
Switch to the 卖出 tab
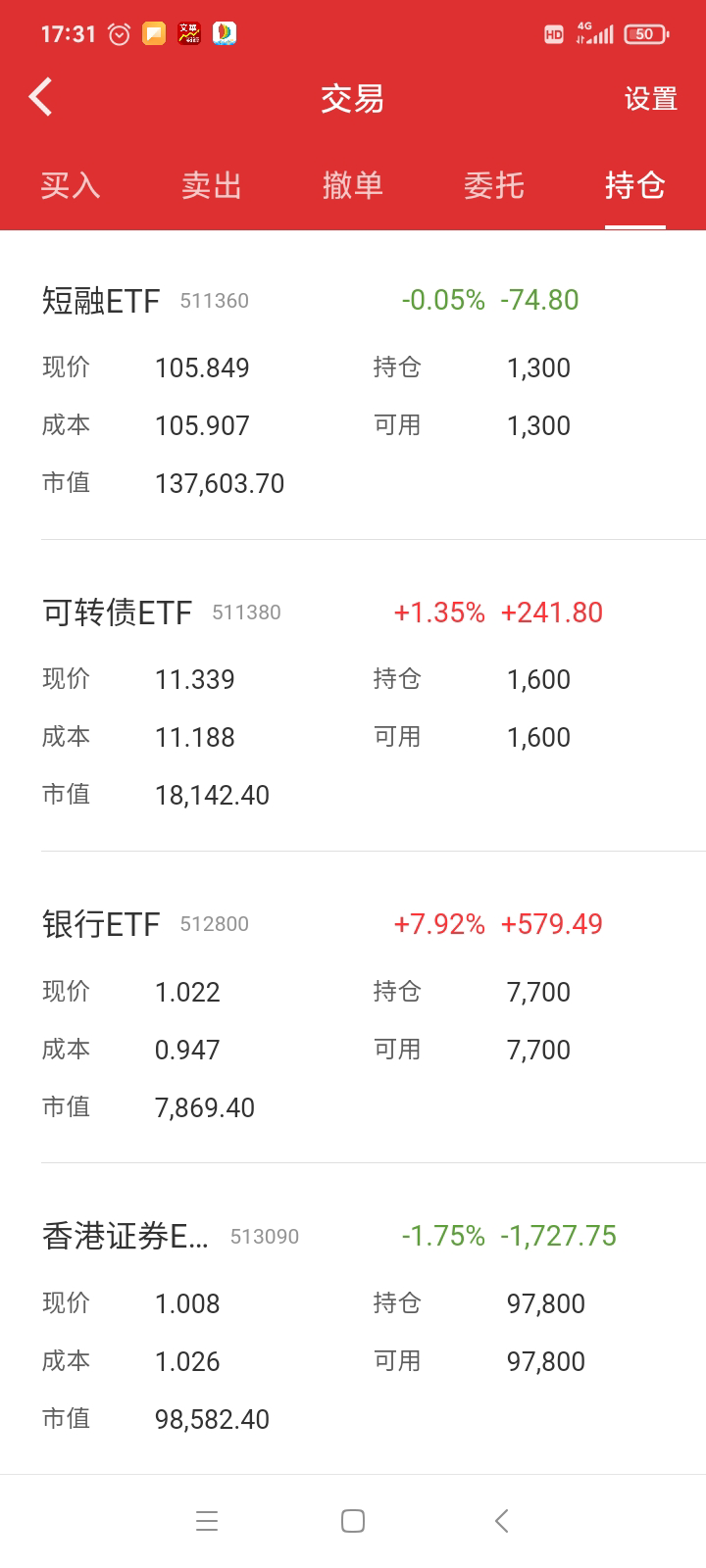[x=212, y=185]
